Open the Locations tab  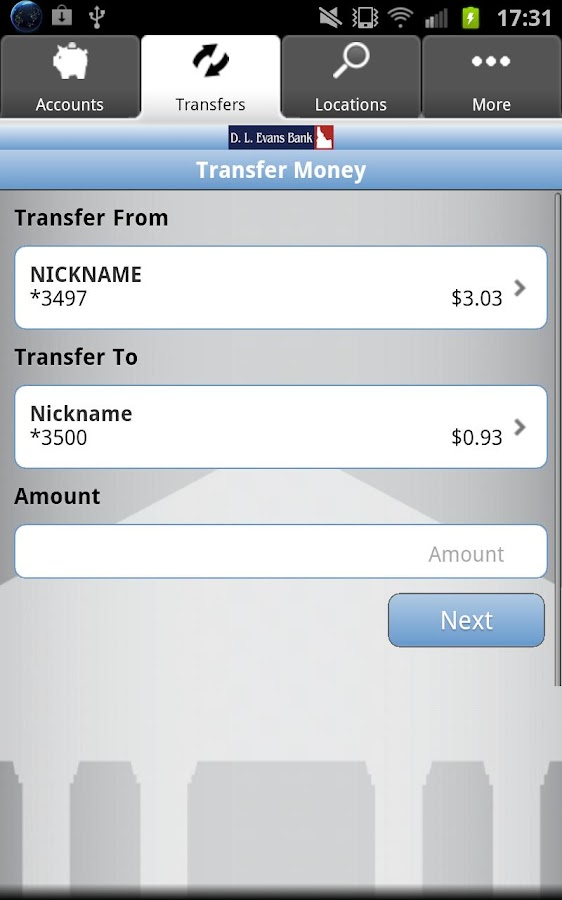coord(351,76)
